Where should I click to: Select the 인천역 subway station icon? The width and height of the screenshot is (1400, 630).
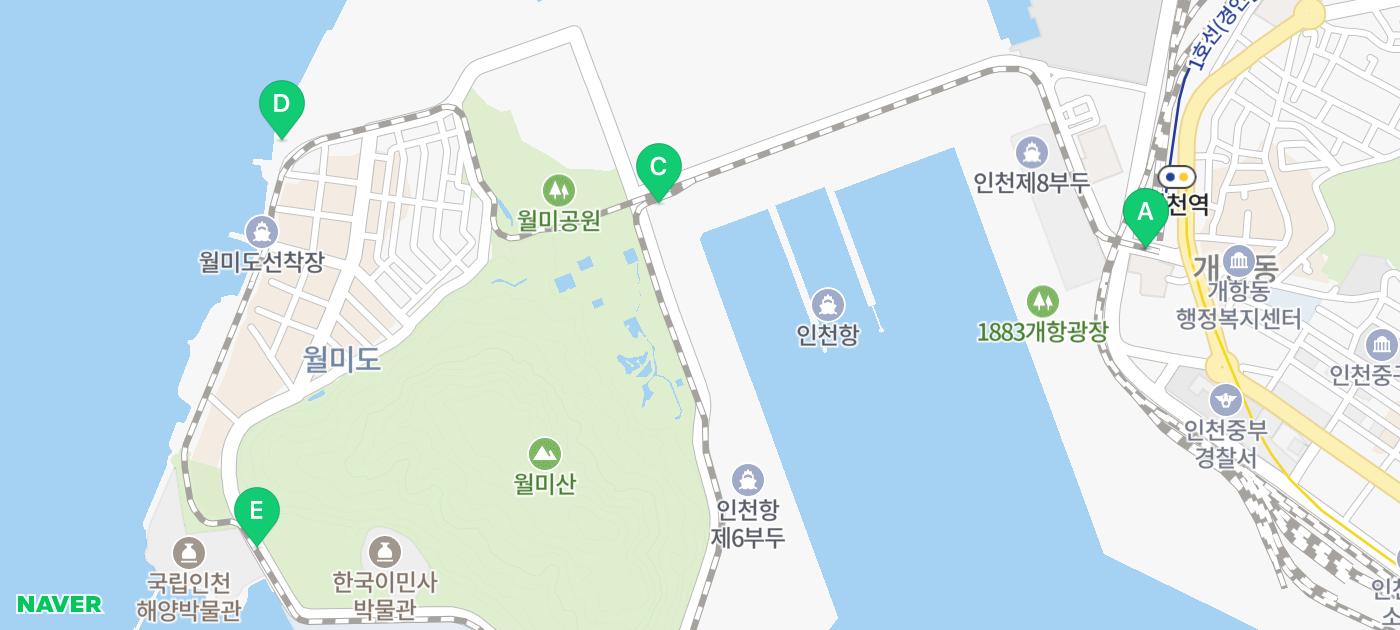[1176, 178]
